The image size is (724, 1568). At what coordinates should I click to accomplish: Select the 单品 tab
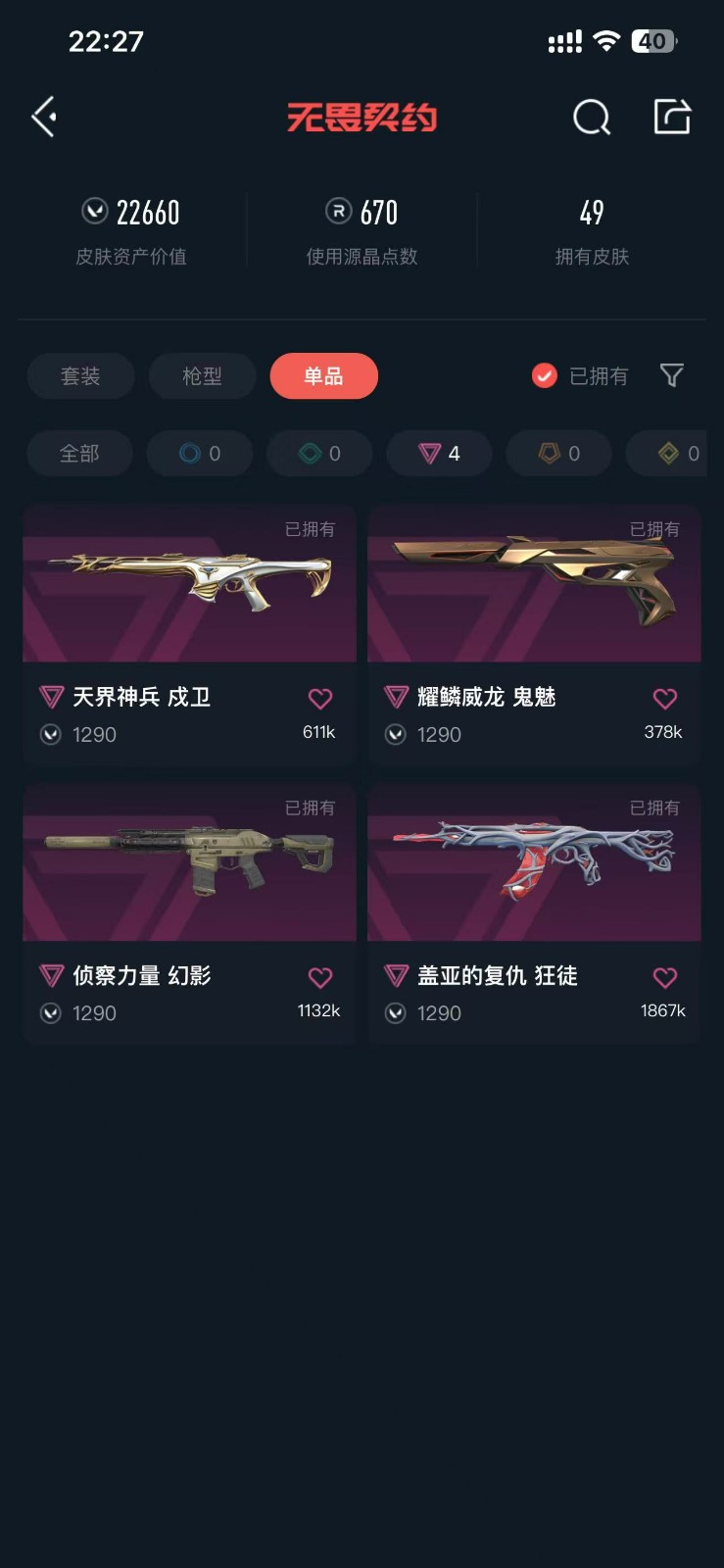point(323,376)
